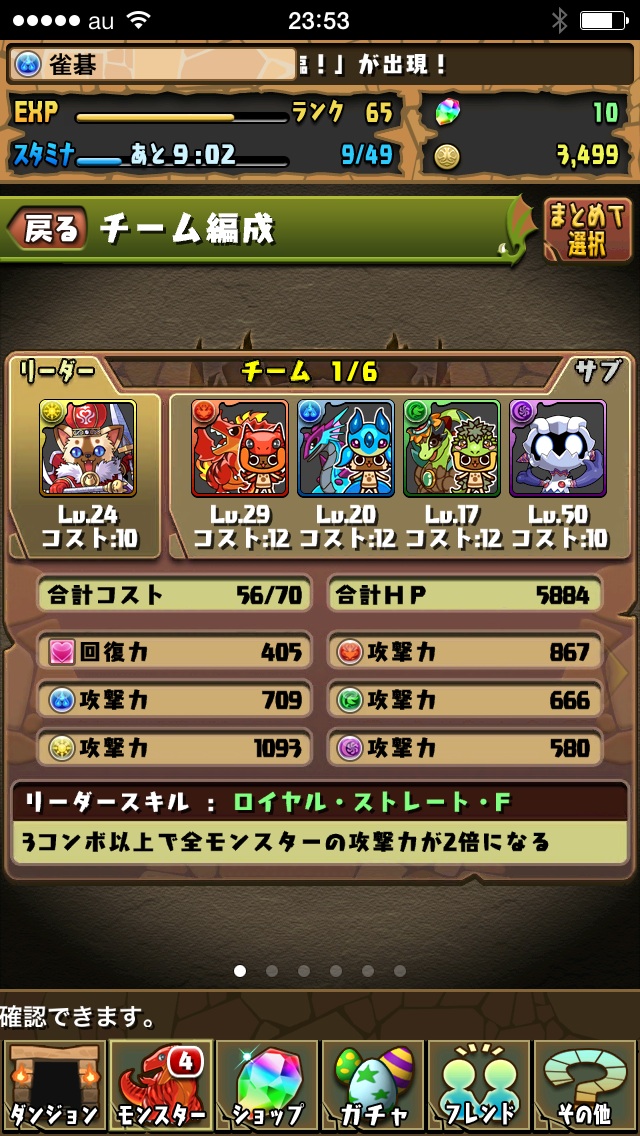Open まとめて選択 bulk select
Screen dimensions: 640x1136
[587, 229]
